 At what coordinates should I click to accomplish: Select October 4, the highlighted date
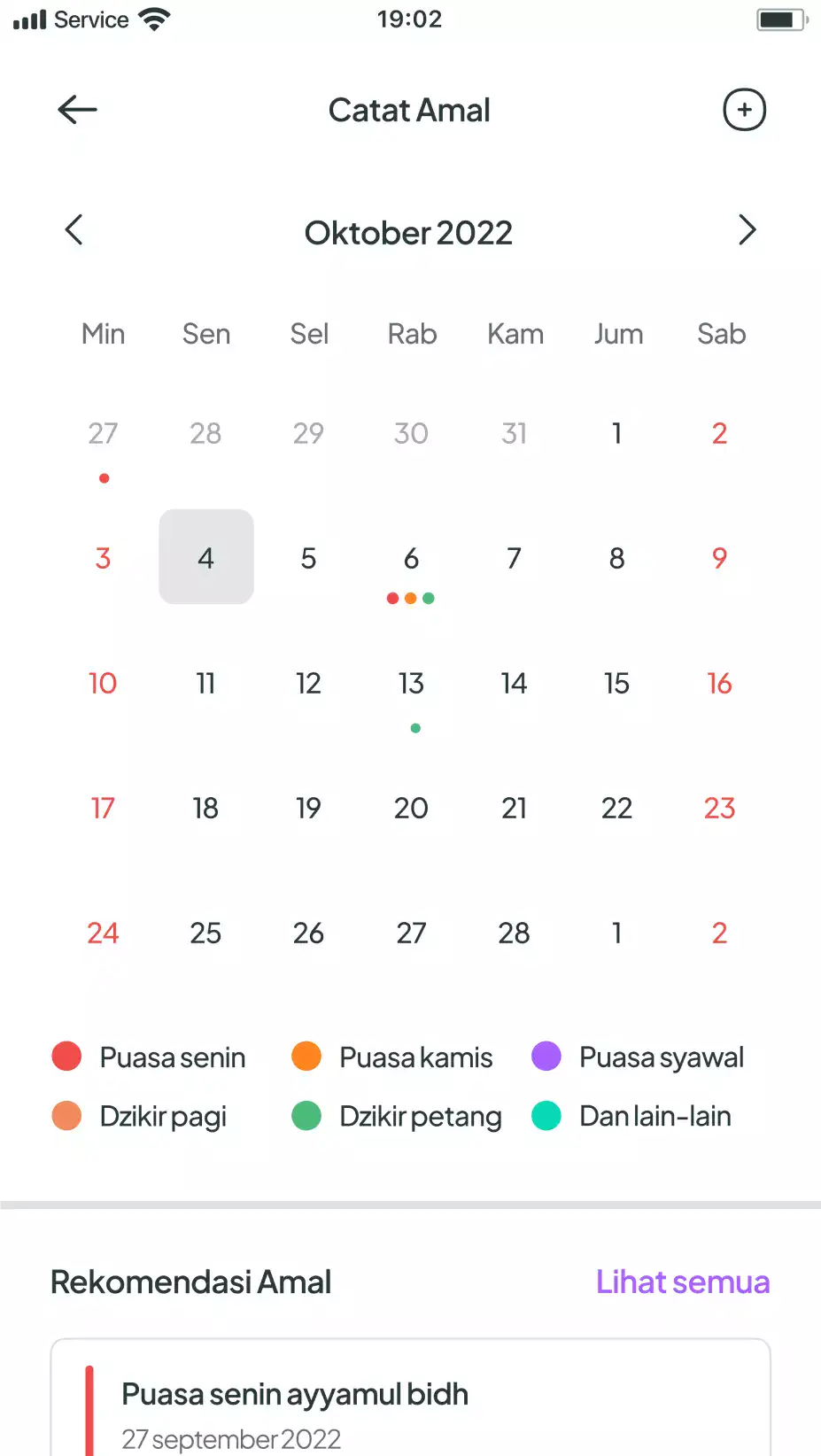point(205,557)
